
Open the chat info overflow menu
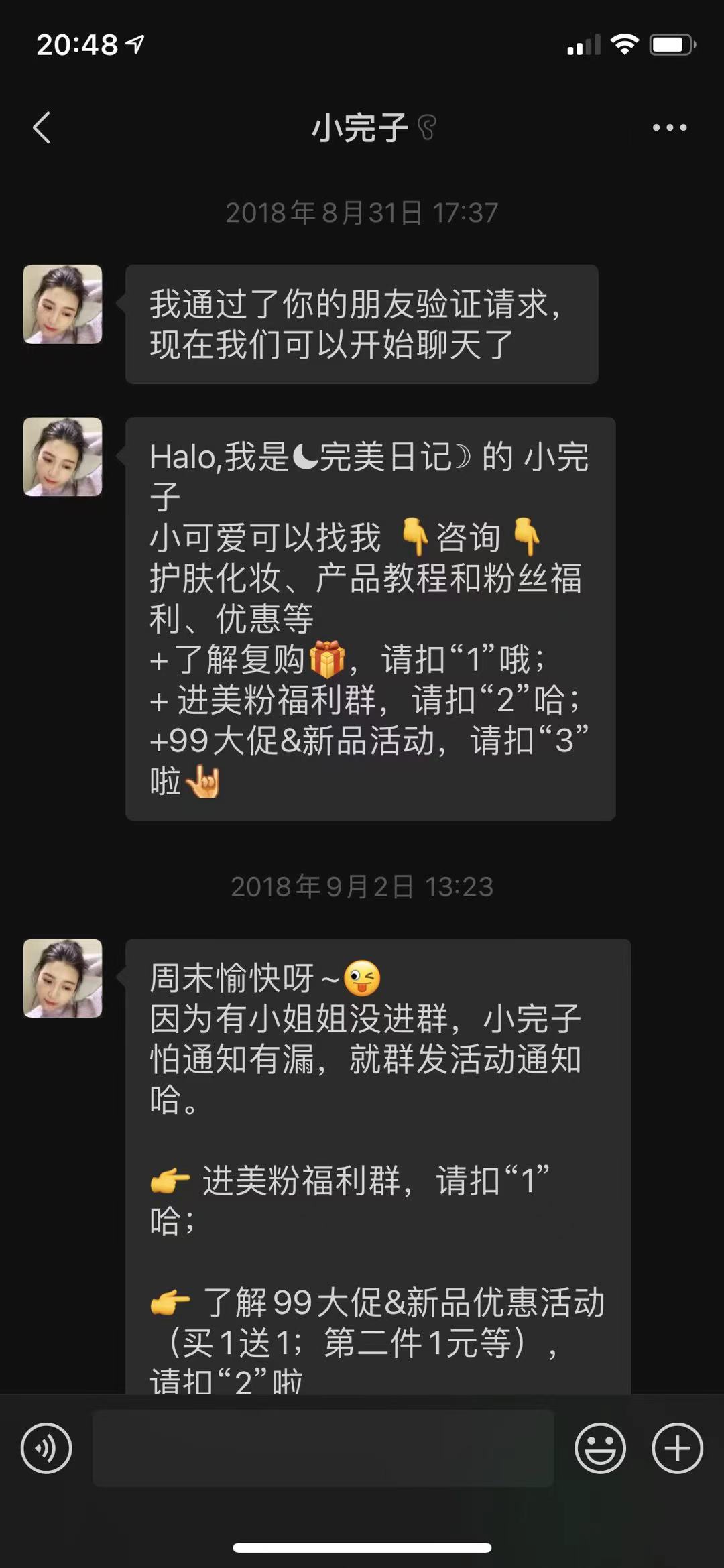(x=670, y=127)
